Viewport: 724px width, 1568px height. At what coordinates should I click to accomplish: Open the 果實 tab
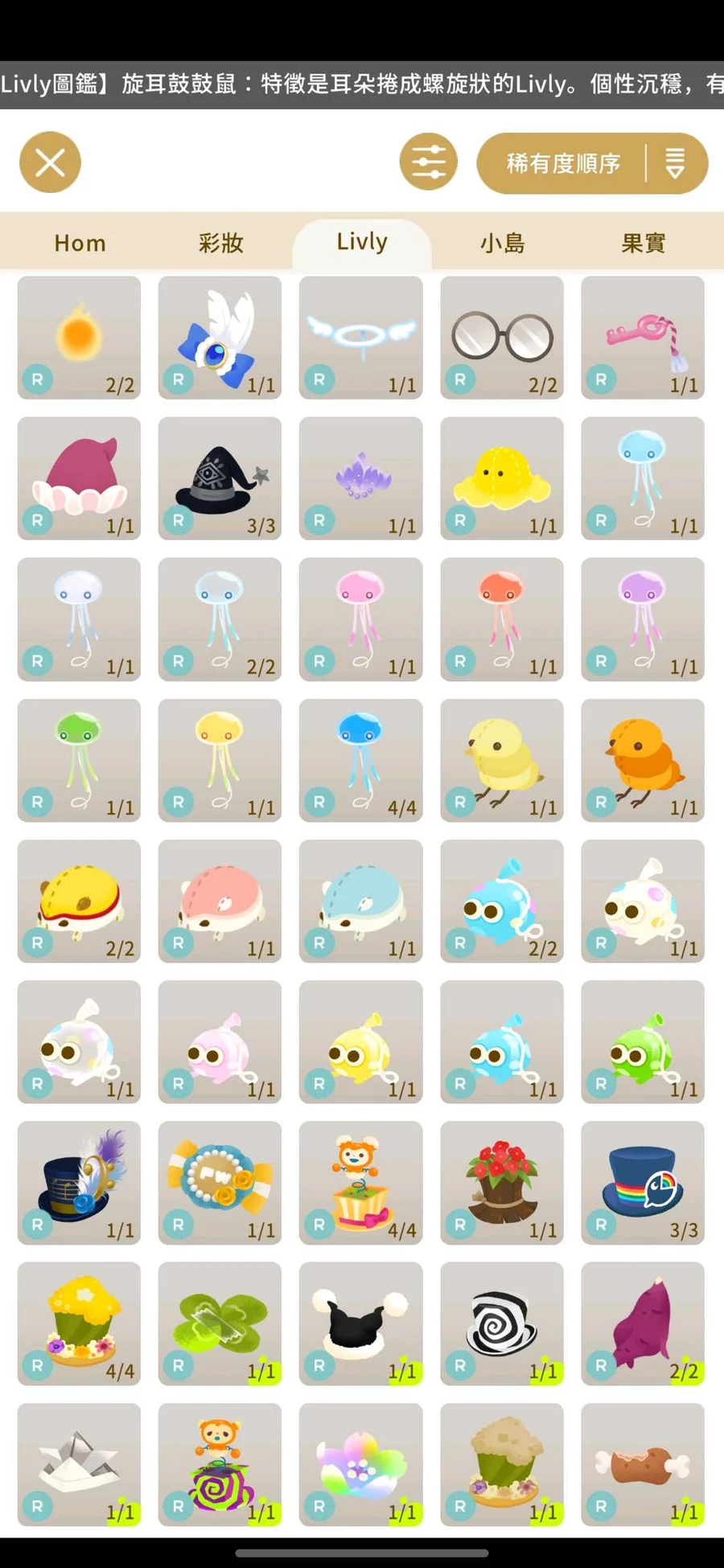643,243
